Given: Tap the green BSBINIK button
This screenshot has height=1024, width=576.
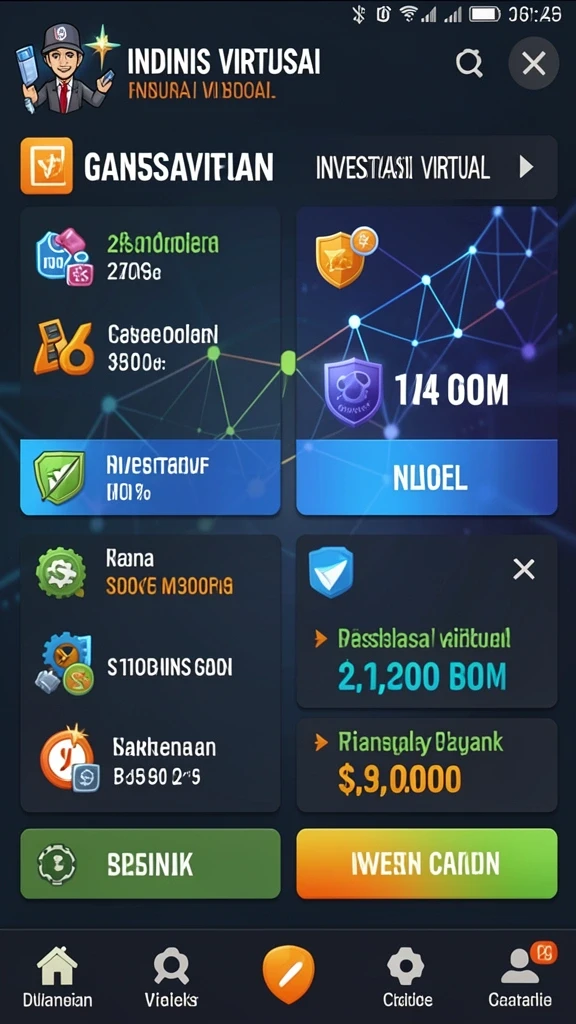Looking at the screenshot, I should [x=150, y=863].
